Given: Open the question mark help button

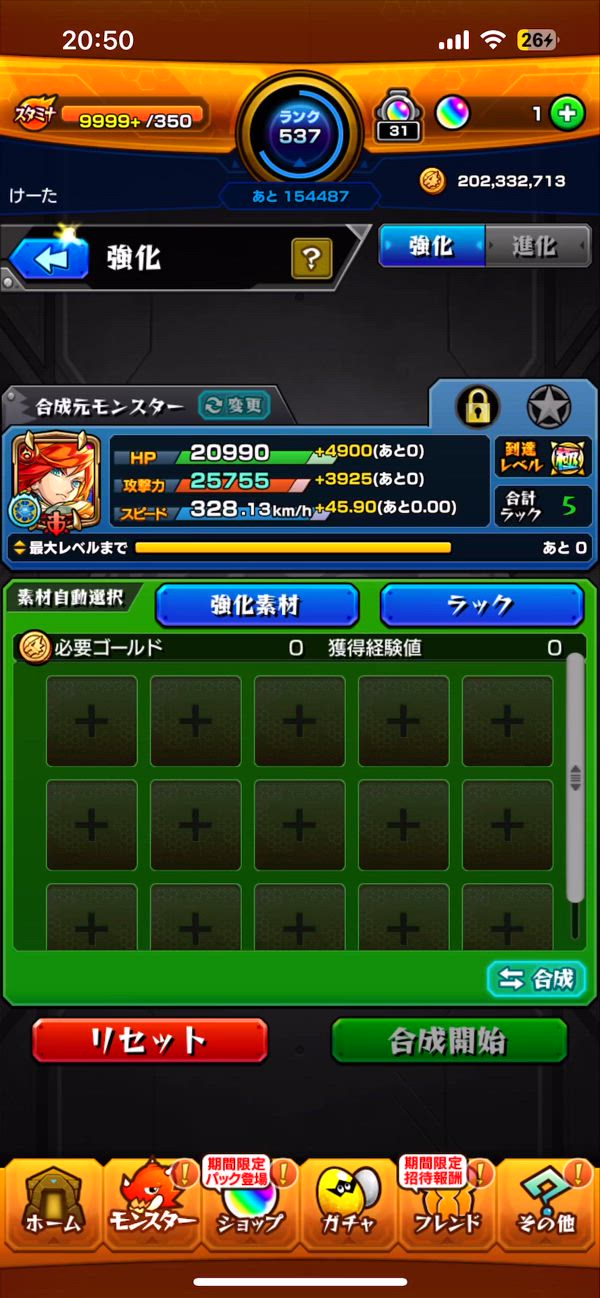Looking at the screenshot, I should coord(311,260).
